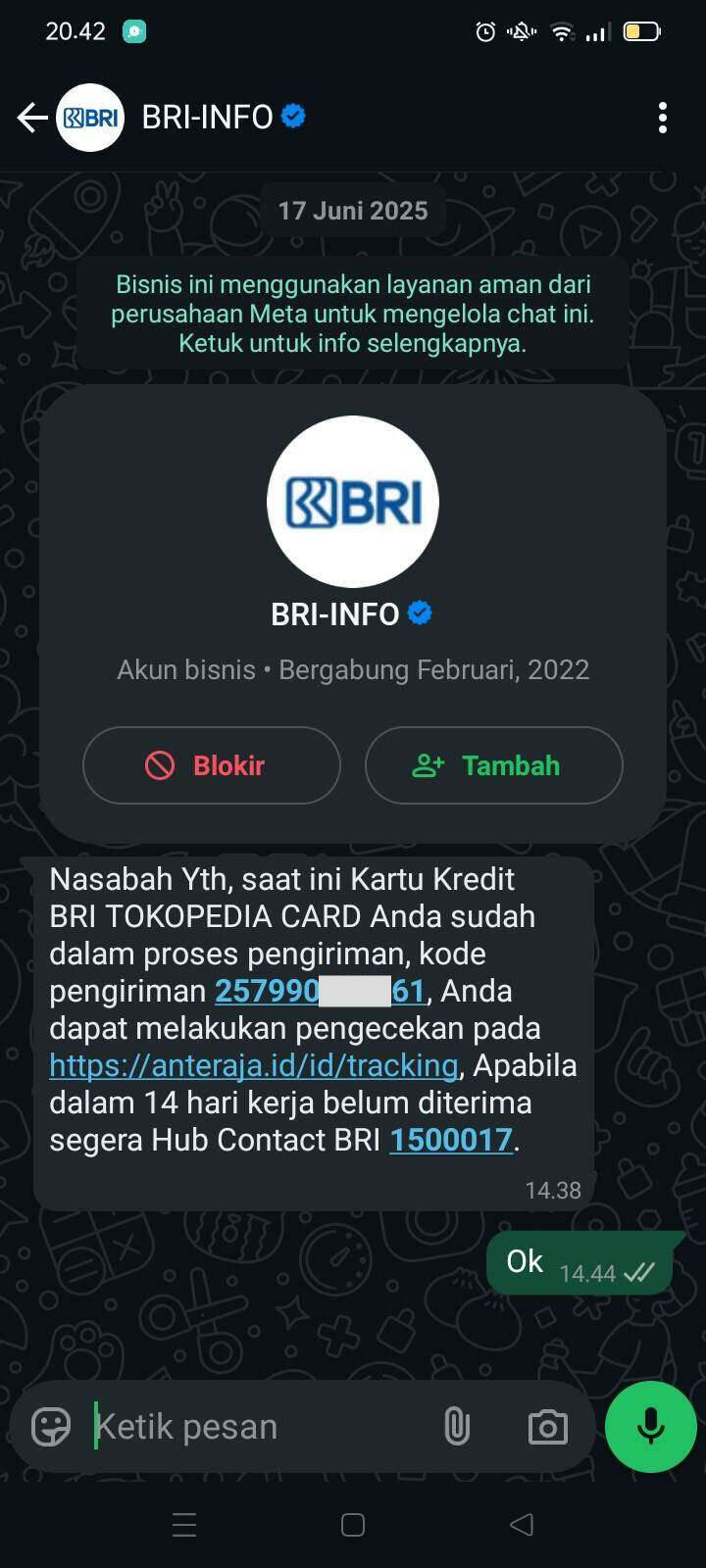The width and height of the screenshot is (706, 1568).
Task: Tap the system home button
Action: (353, 1525)
